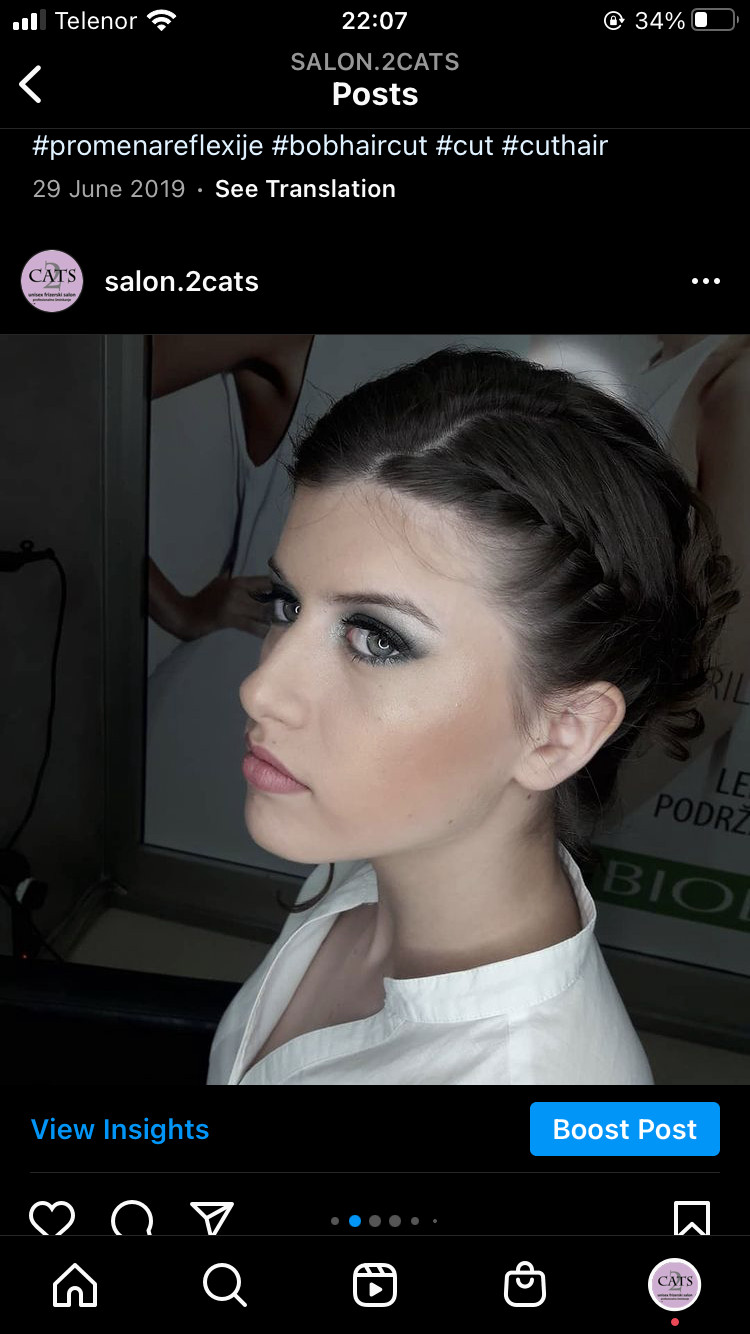This screenshot has width=750, height=1334.
Task: Like the post with the heart icon
Action: tap(52, 1218)
